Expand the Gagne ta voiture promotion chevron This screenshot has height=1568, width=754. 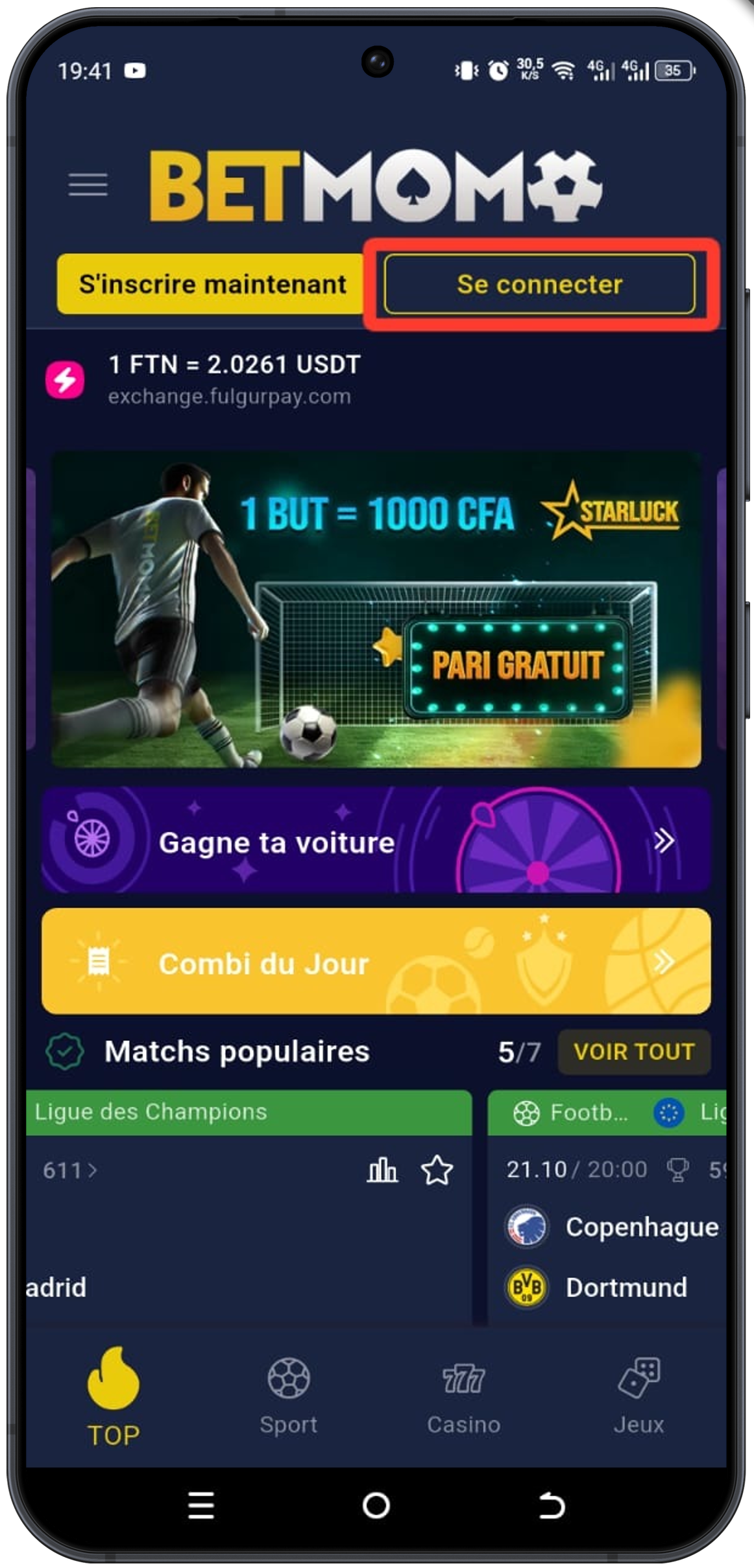coord(664,841)
